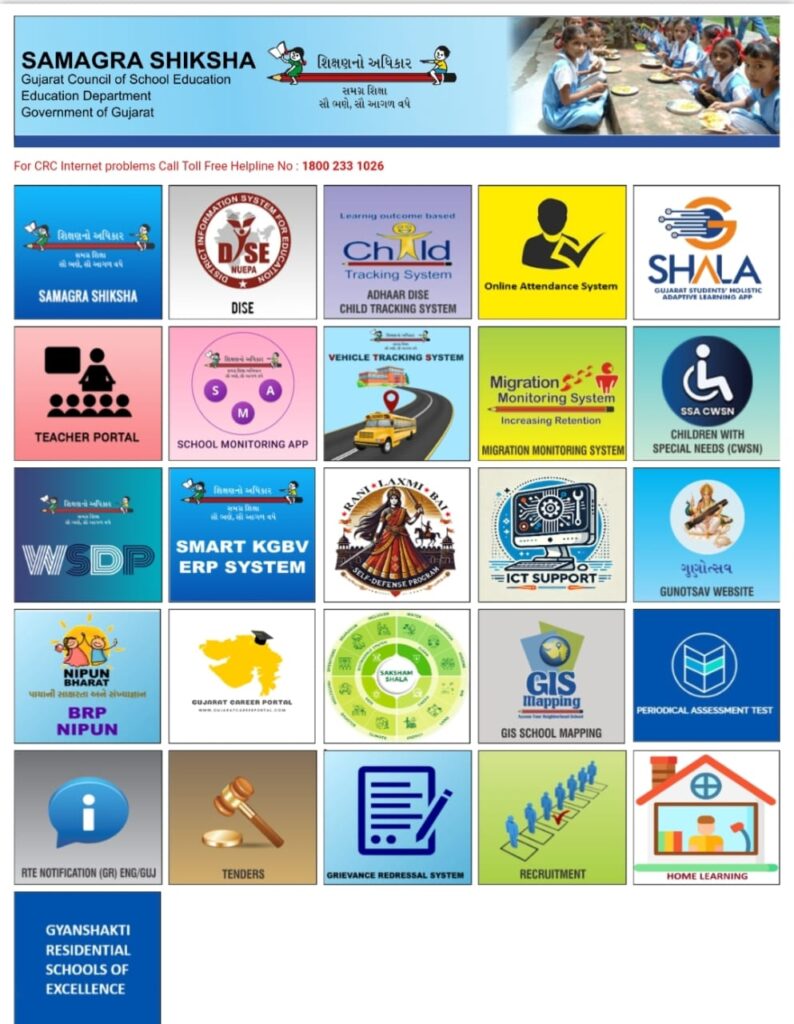Viewport: 794px width, 1024px height.
Task: Open Gyanshakti Residential Schools of Excellence tile
Action: click(x=88, y=957)
